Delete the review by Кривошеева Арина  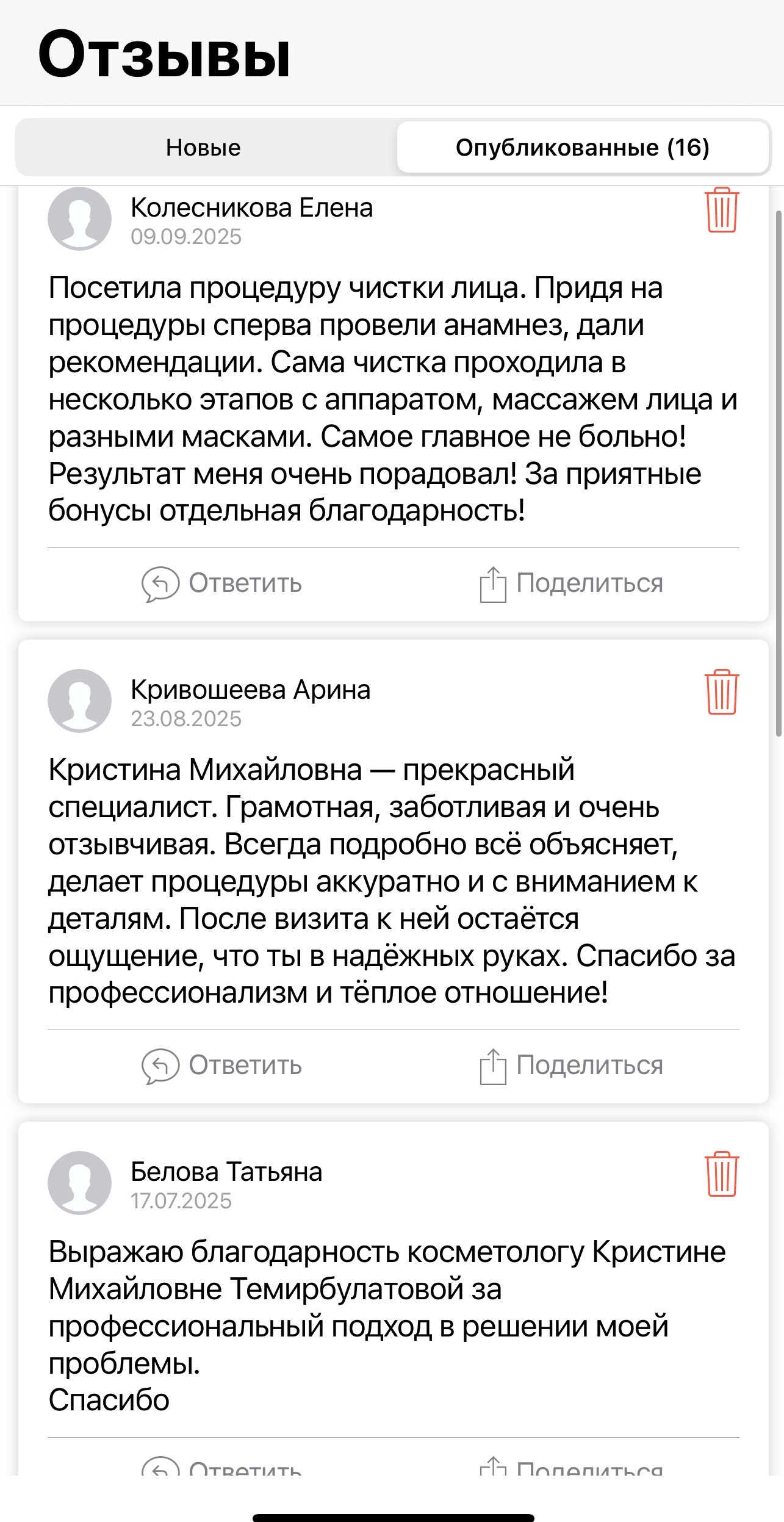point(722,692)
